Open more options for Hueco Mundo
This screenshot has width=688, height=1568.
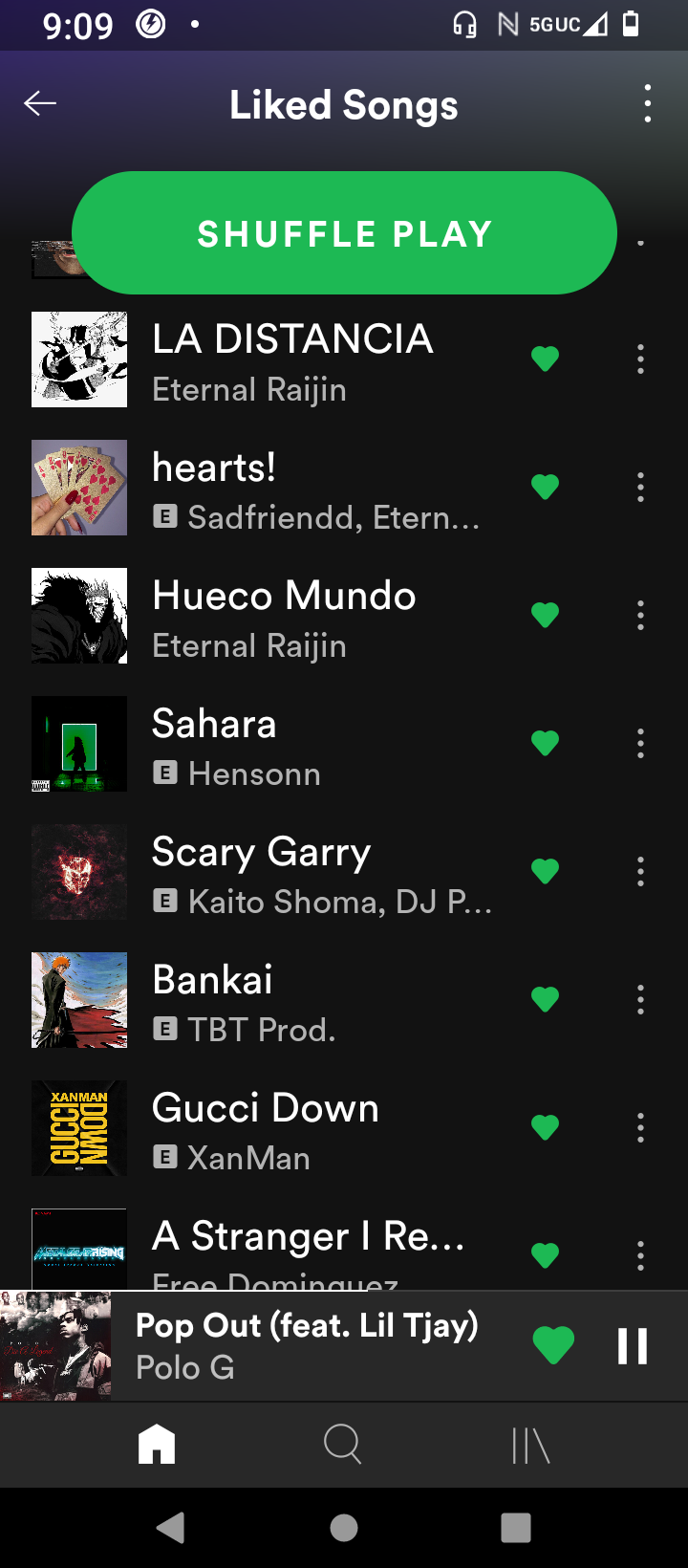[x=640, y=616]
